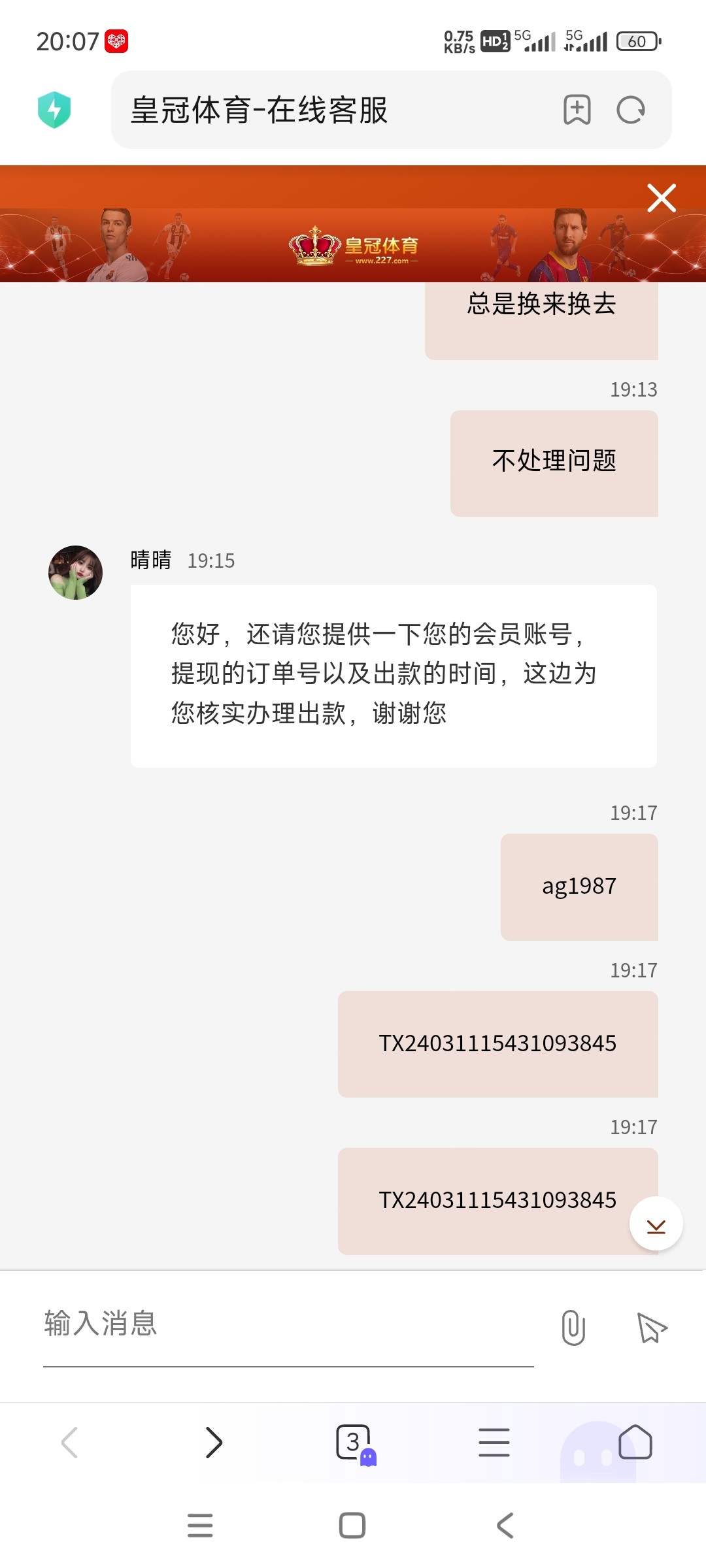
Task: Tap the home icon in browser navigation
Action: [x=635, y=1442]
